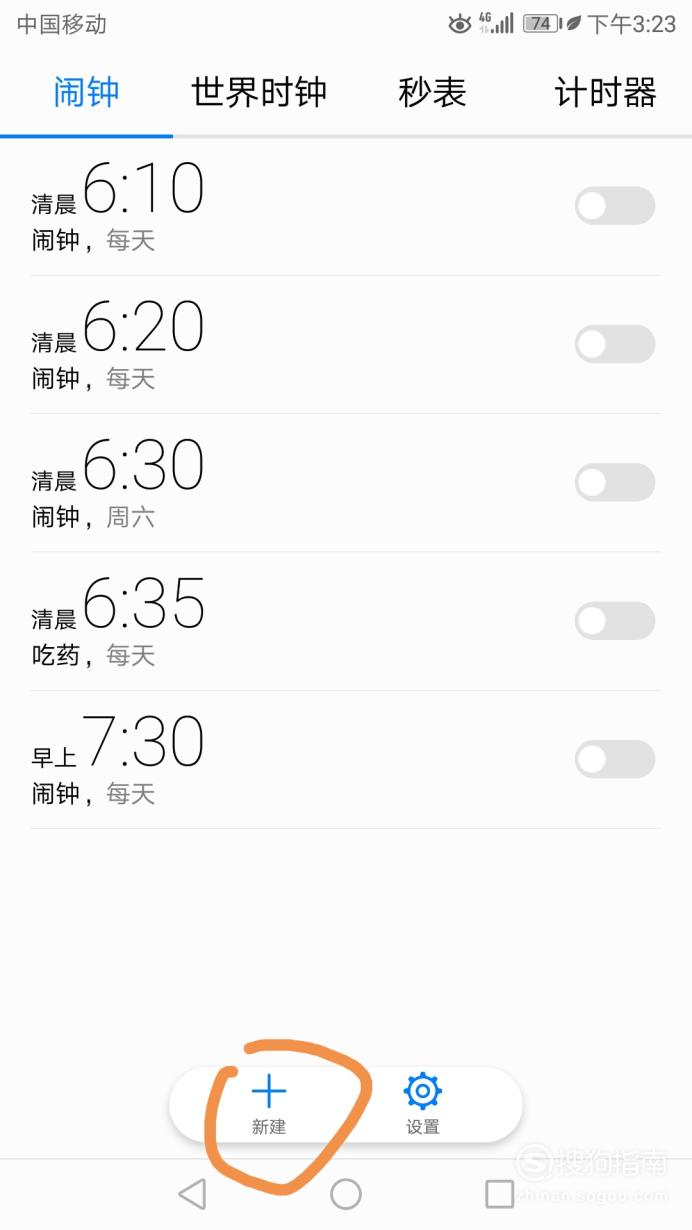Tap 新建 to create a new alarm
Viewport: 692px width, 1230px height.
point(269,1104)
